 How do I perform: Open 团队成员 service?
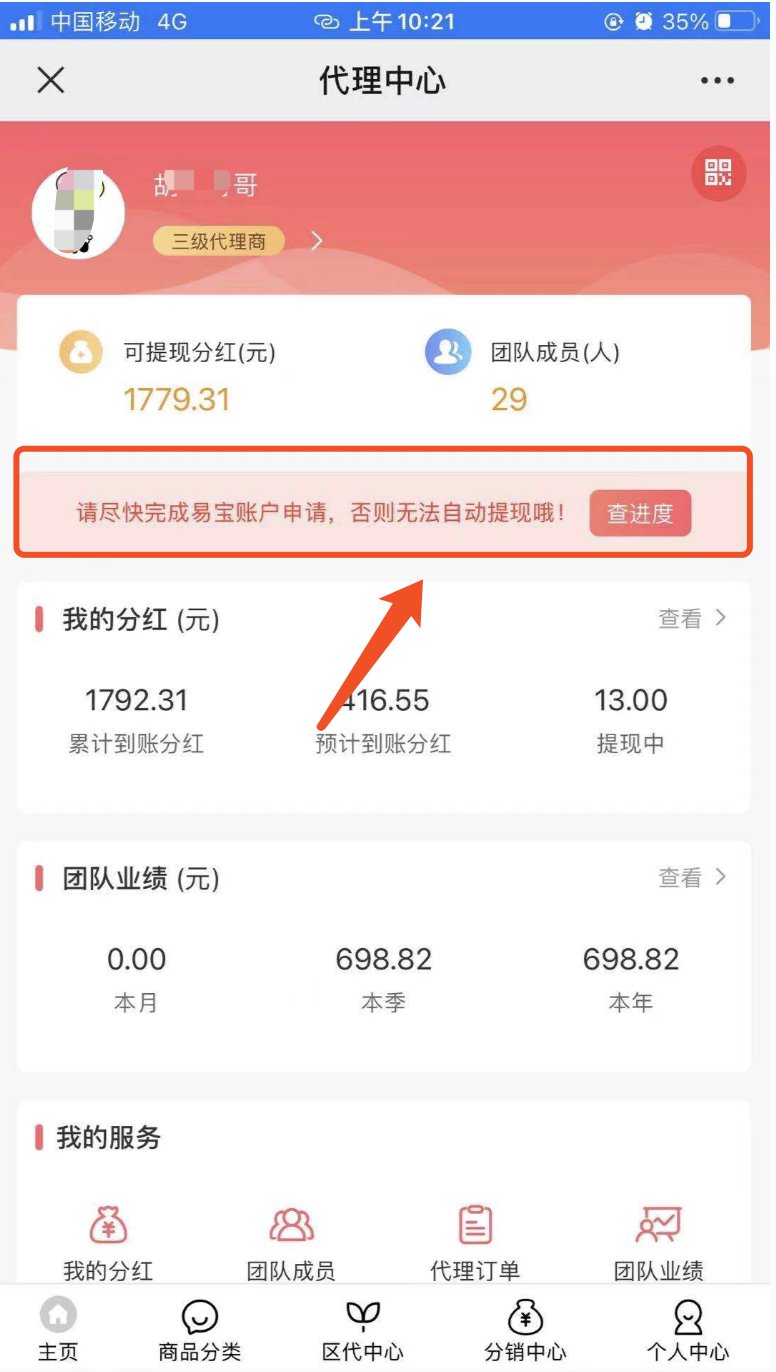[291, 1239]
